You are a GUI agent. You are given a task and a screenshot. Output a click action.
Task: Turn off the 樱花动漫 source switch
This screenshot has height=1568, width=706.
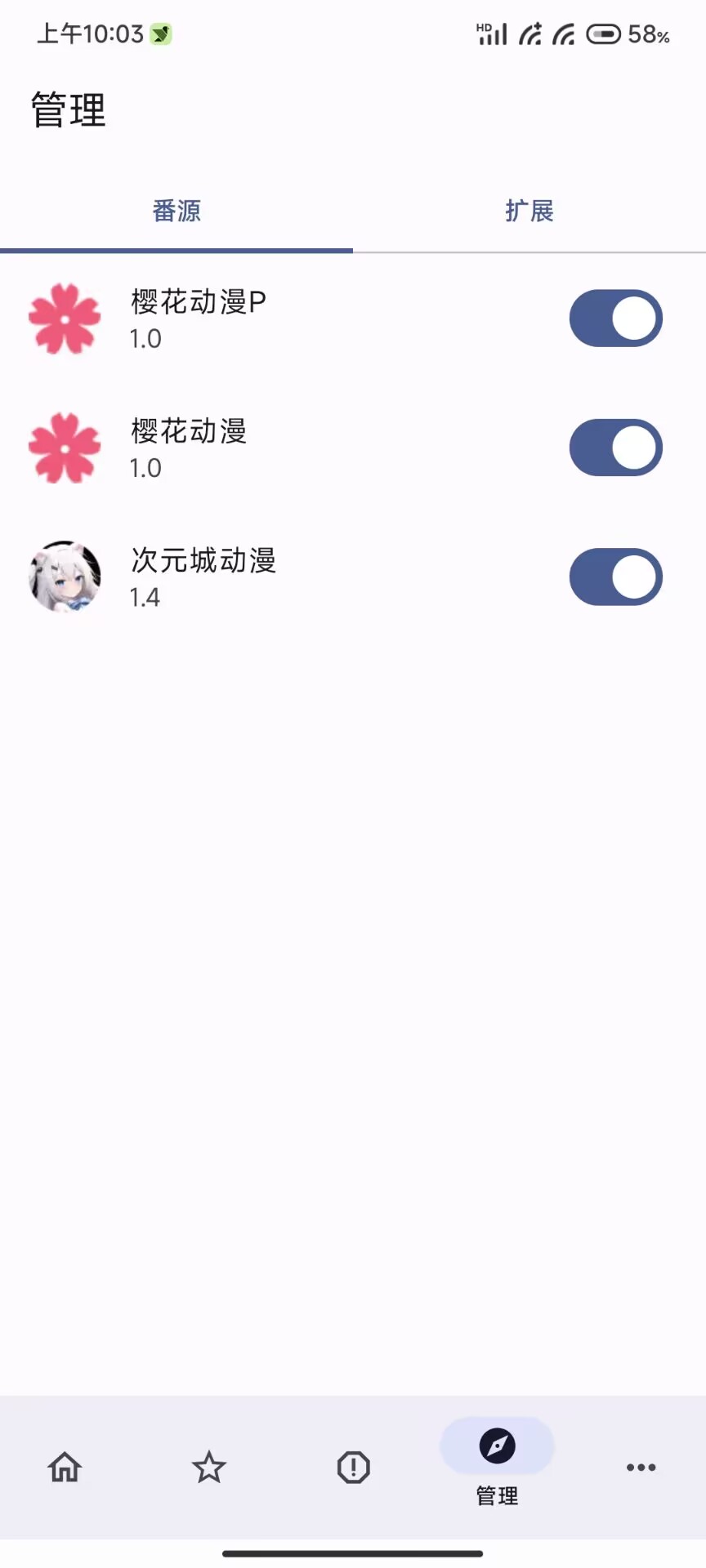[615, 448]
